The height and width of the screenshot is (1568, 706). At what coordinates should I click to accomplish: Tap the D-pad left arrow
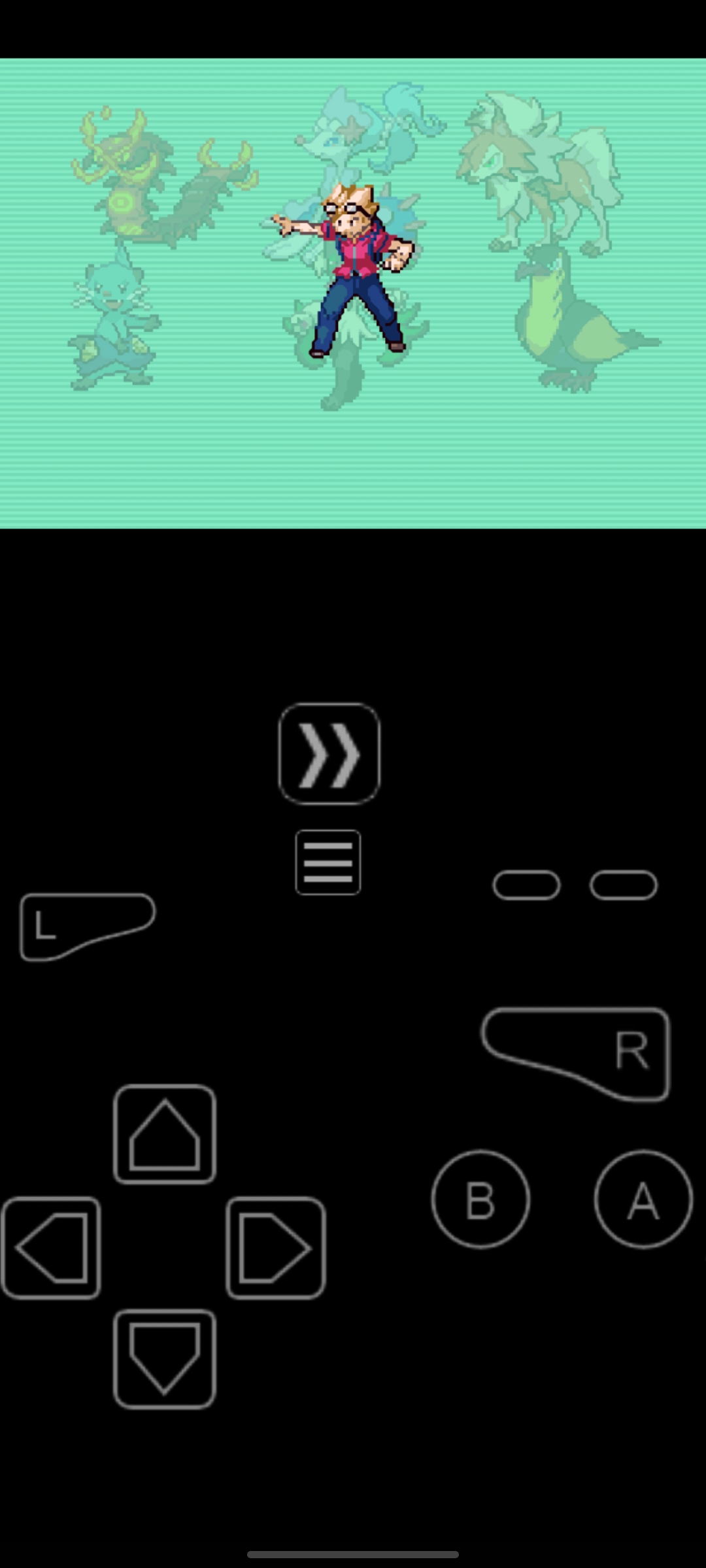52,1248
